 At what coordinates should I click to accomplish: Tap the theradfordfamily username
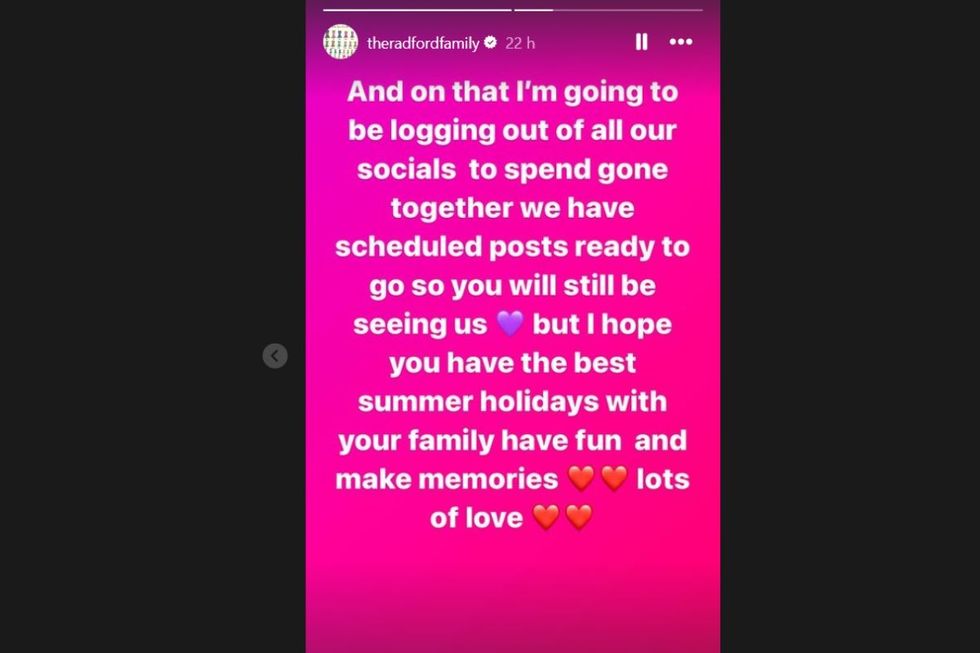[x=424, y=43]
